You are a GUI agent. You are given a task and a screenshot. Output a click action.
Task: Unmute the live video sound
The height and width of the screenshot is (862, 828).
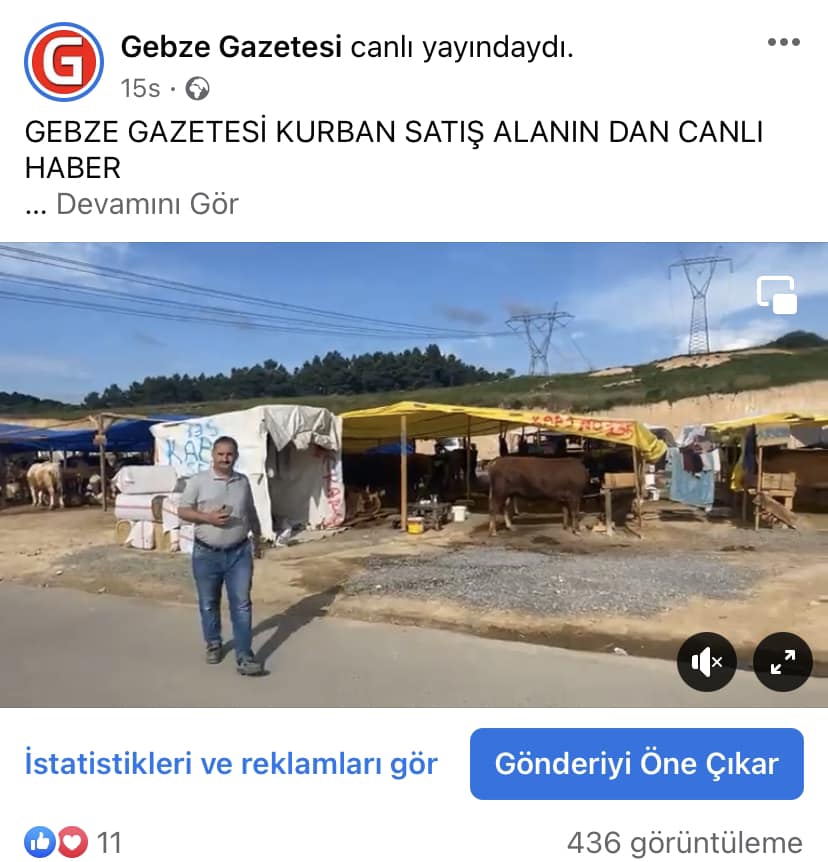(707, 661)
